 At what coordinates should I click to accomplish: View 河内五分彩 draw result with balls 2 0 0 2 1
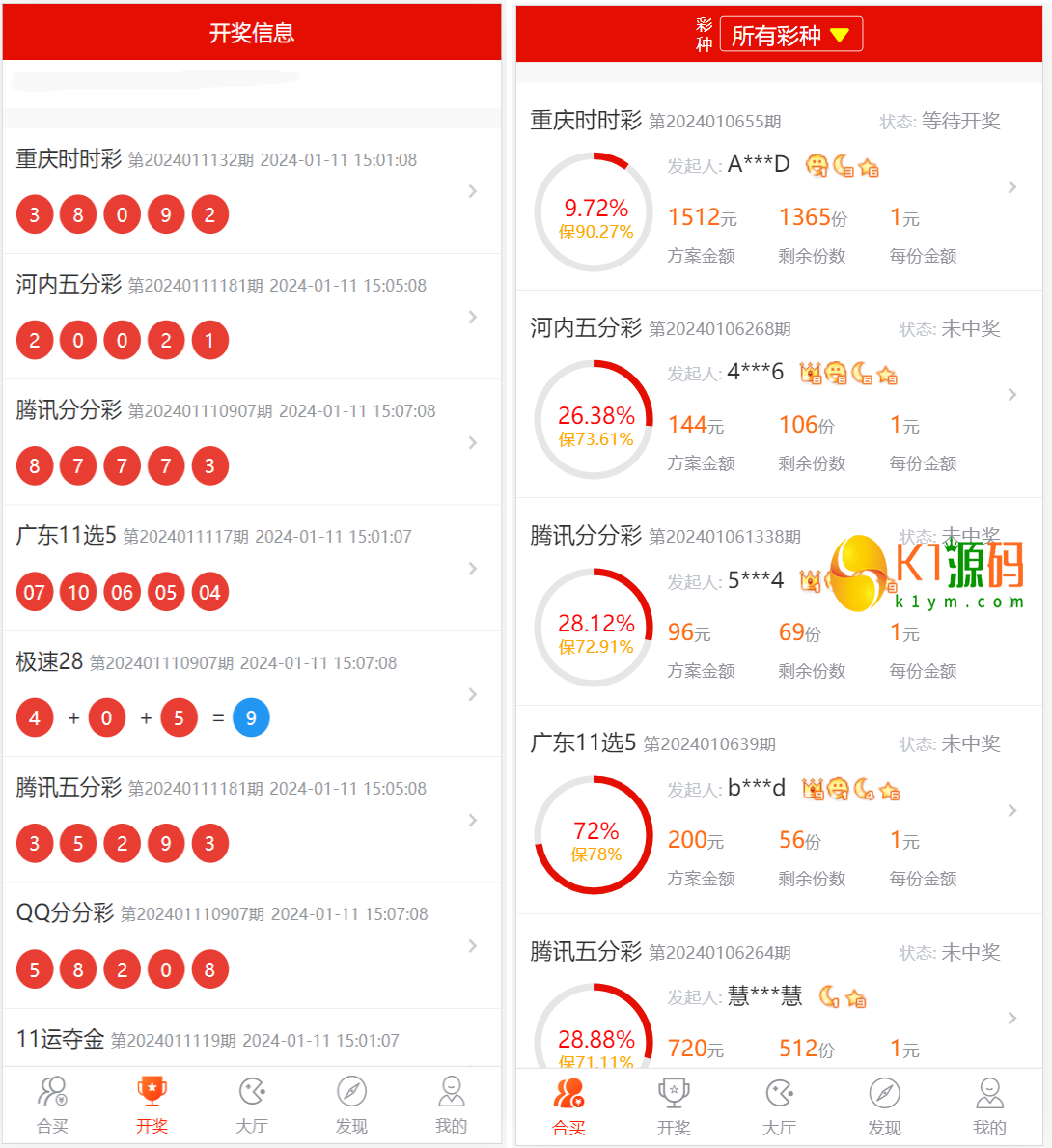coord(251,317)
